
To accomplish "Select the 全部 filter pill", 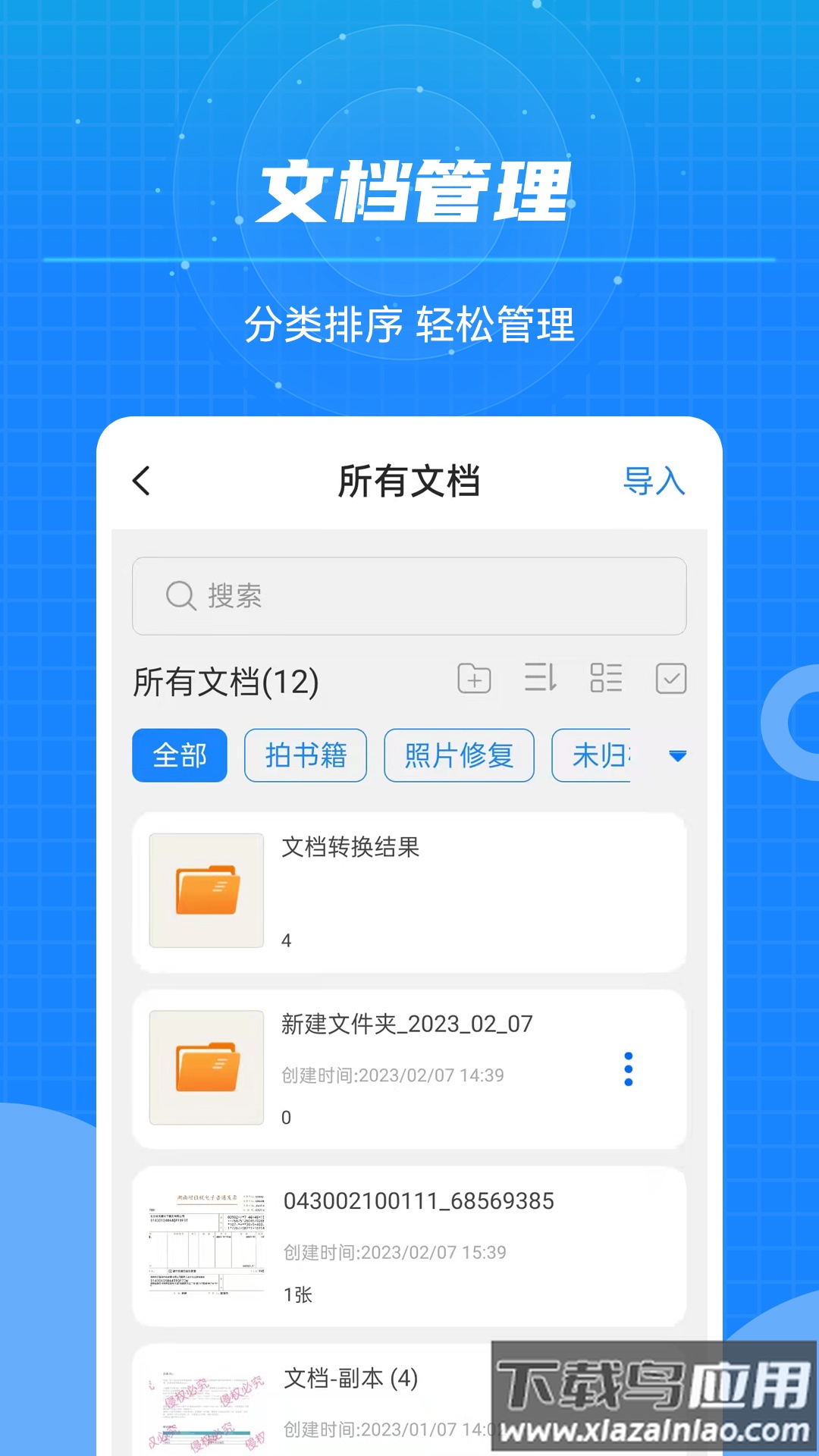I will pos(179,755).
